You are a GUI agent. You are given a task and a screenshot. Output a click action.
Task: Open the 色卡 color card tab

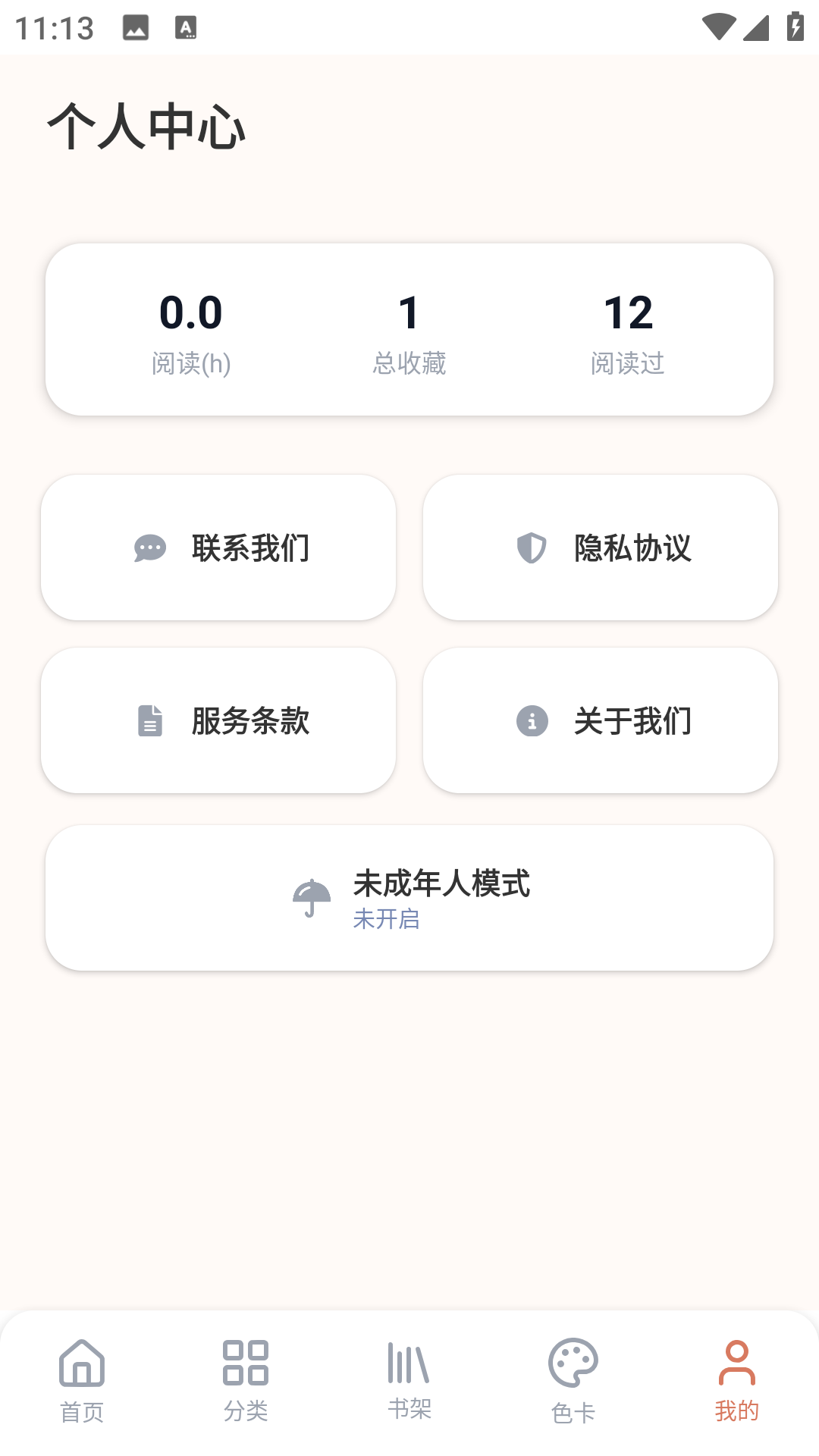click(573, 1380)
